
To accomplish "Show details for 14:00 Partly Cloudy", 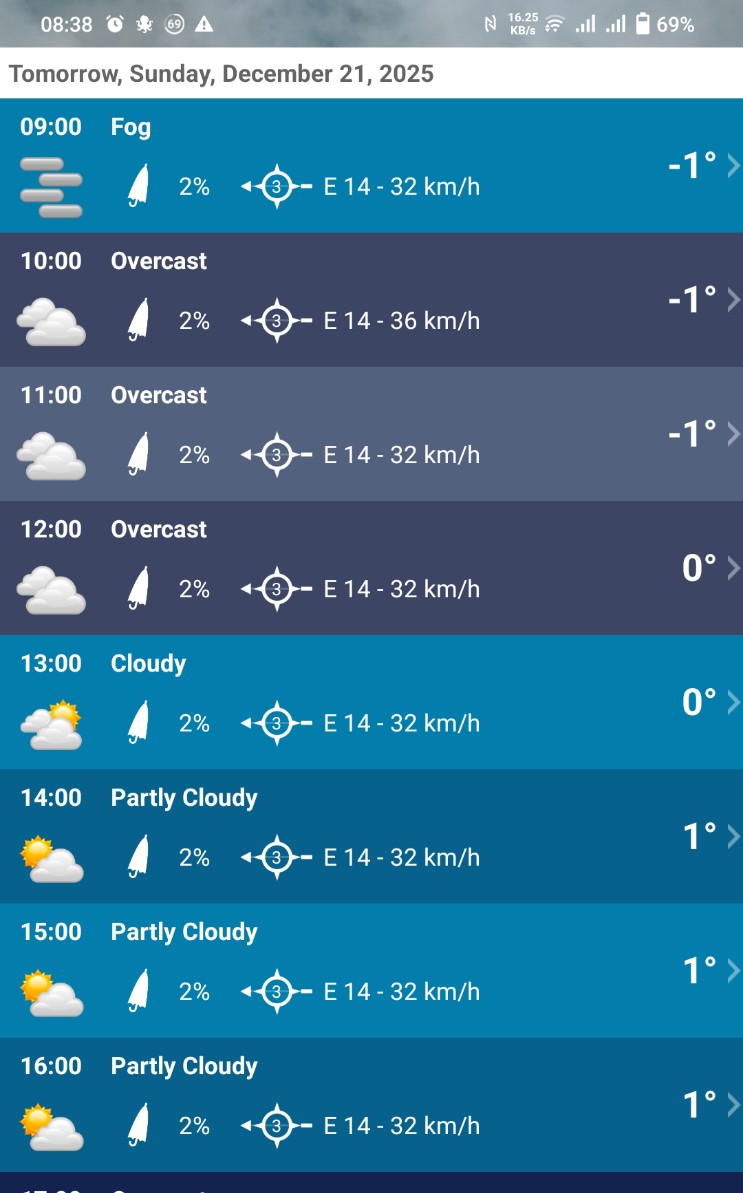I will click(371, 835).
